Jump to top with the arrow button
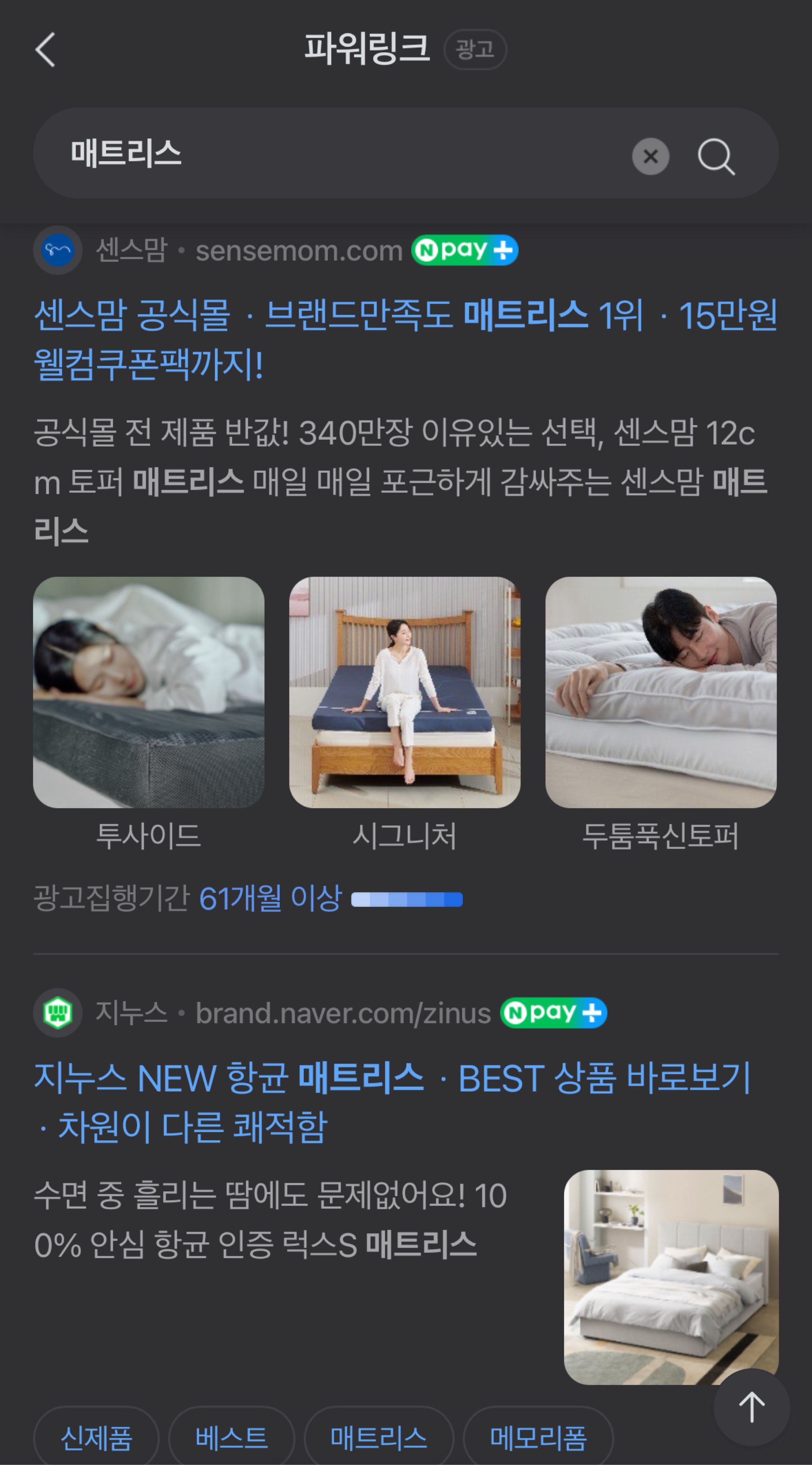This screenshot has width=812, height=1465. point(751,1406)
